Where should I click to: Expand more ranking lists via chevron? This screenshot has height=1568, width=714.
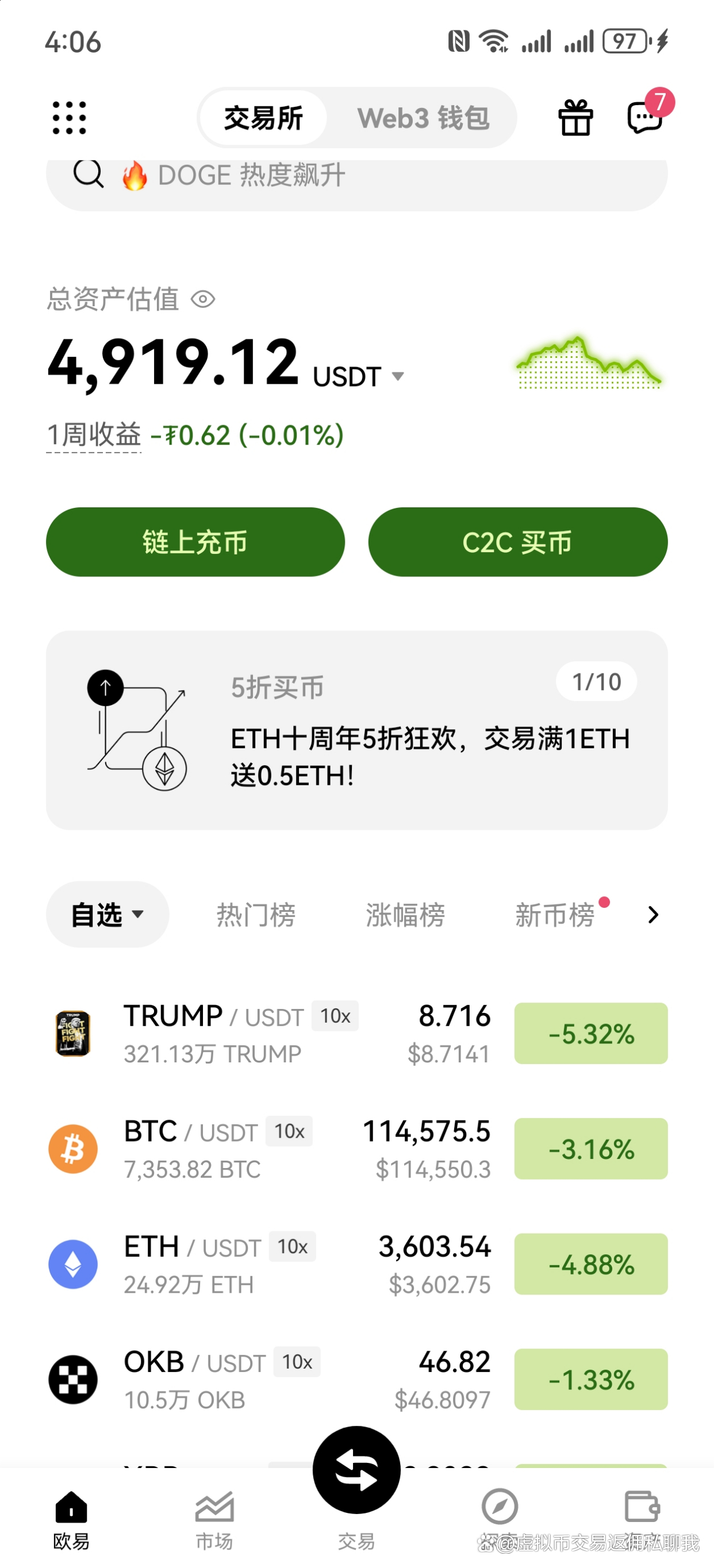pyautogui.click(x=653, y=914)
